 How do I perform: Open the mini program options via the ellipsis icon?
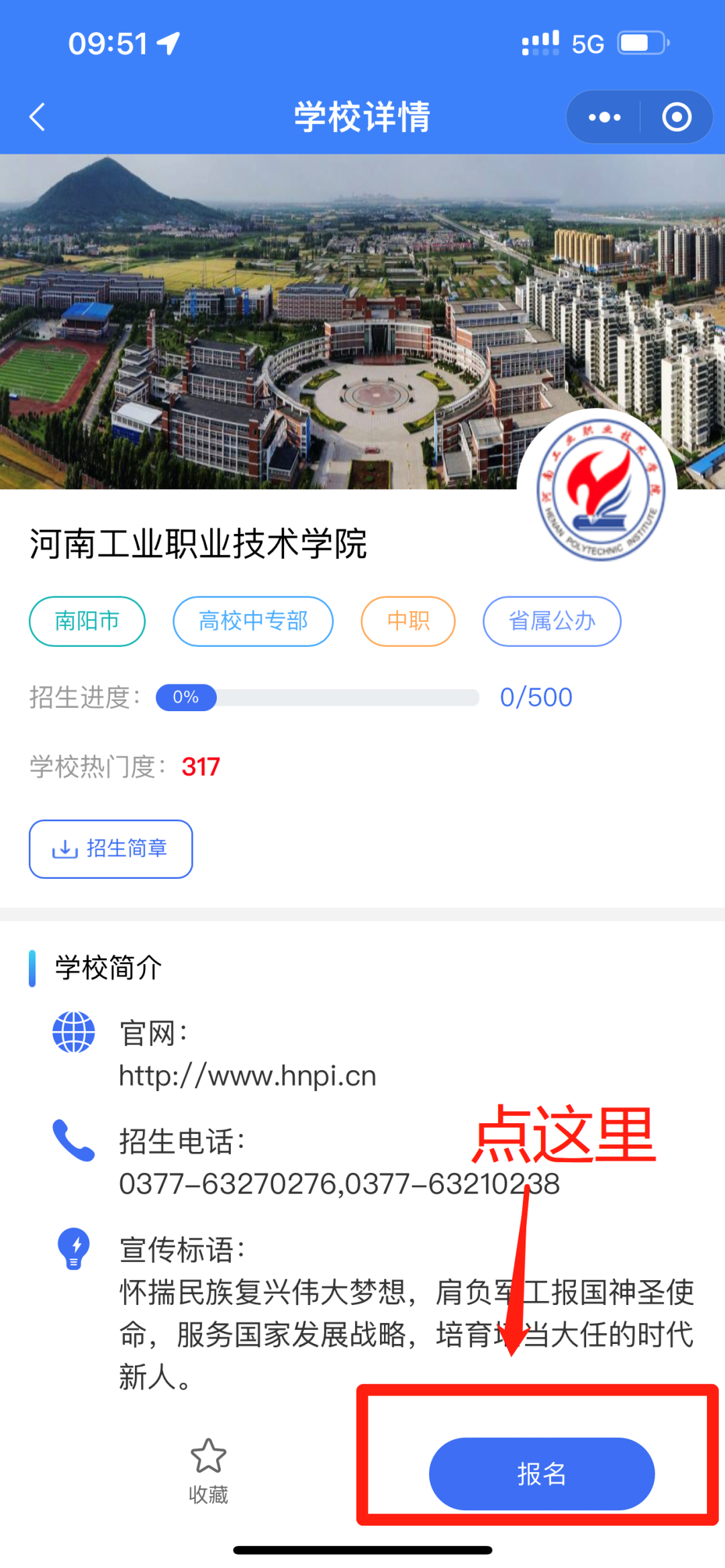click(x=603, y=117)
